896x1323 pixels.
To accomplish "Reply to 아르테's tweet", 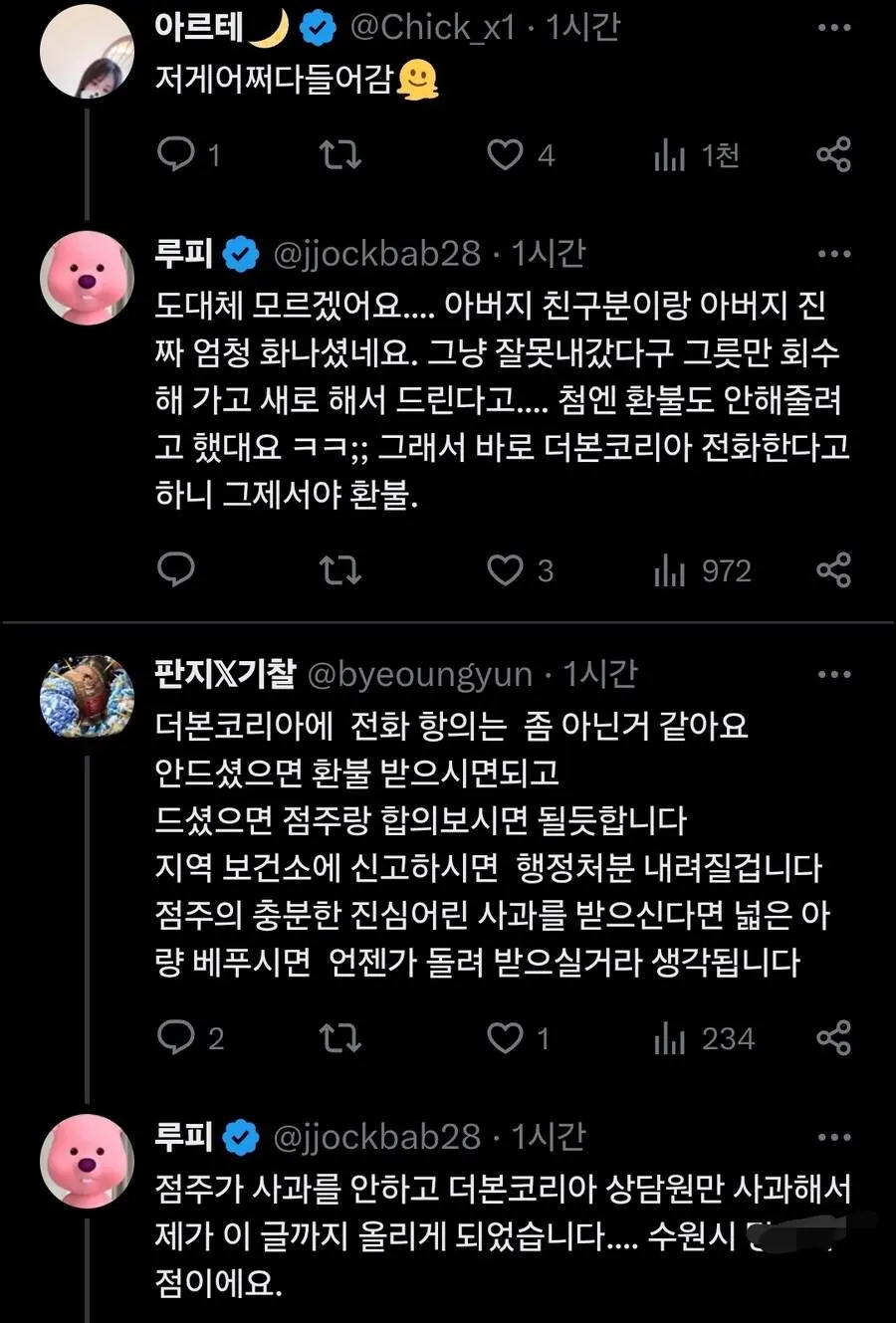I will pyautogui.click(x=177, y=154).
